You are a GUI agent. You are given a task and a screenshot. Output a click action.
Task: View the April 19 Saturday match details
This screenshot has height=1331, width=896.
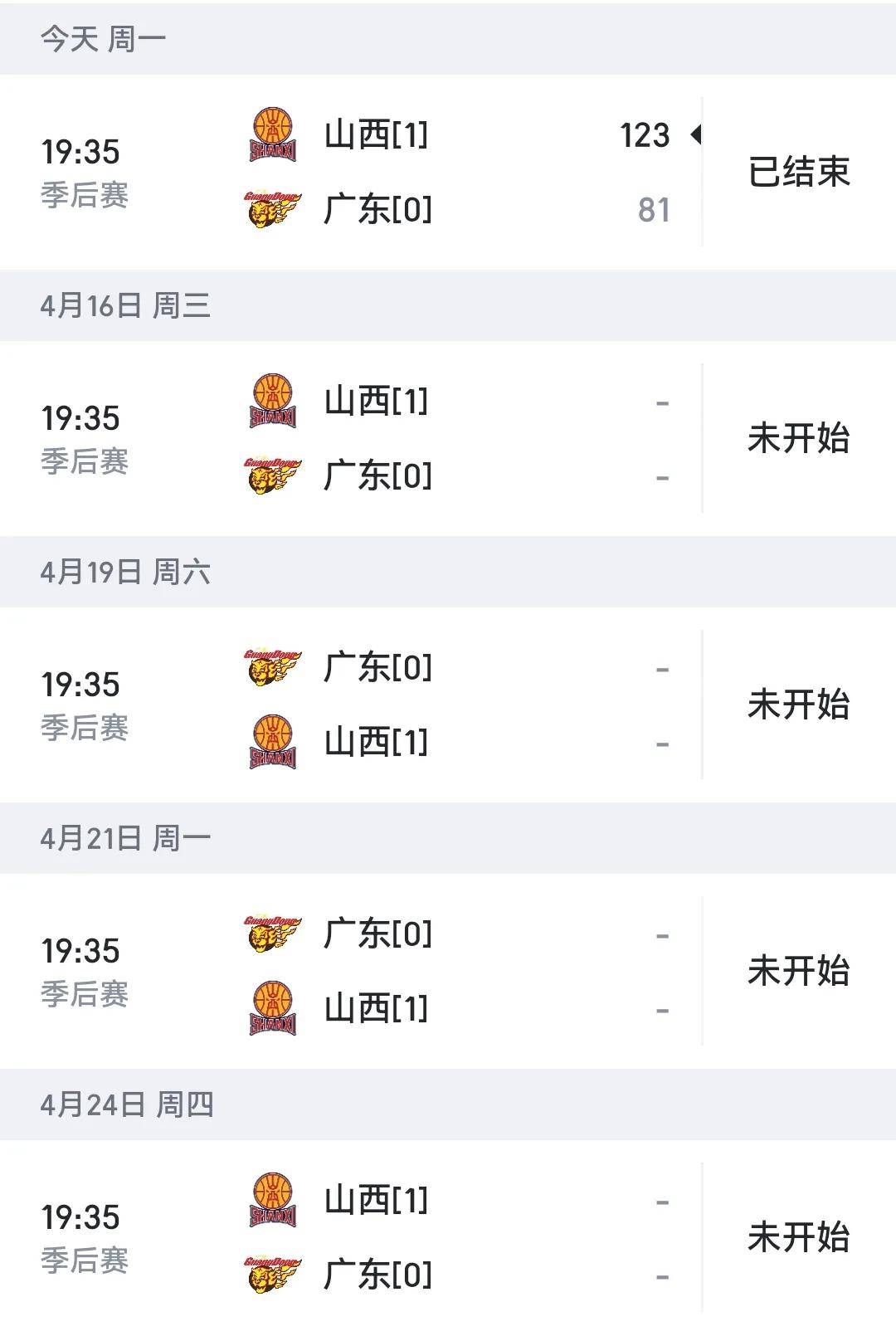448,705
